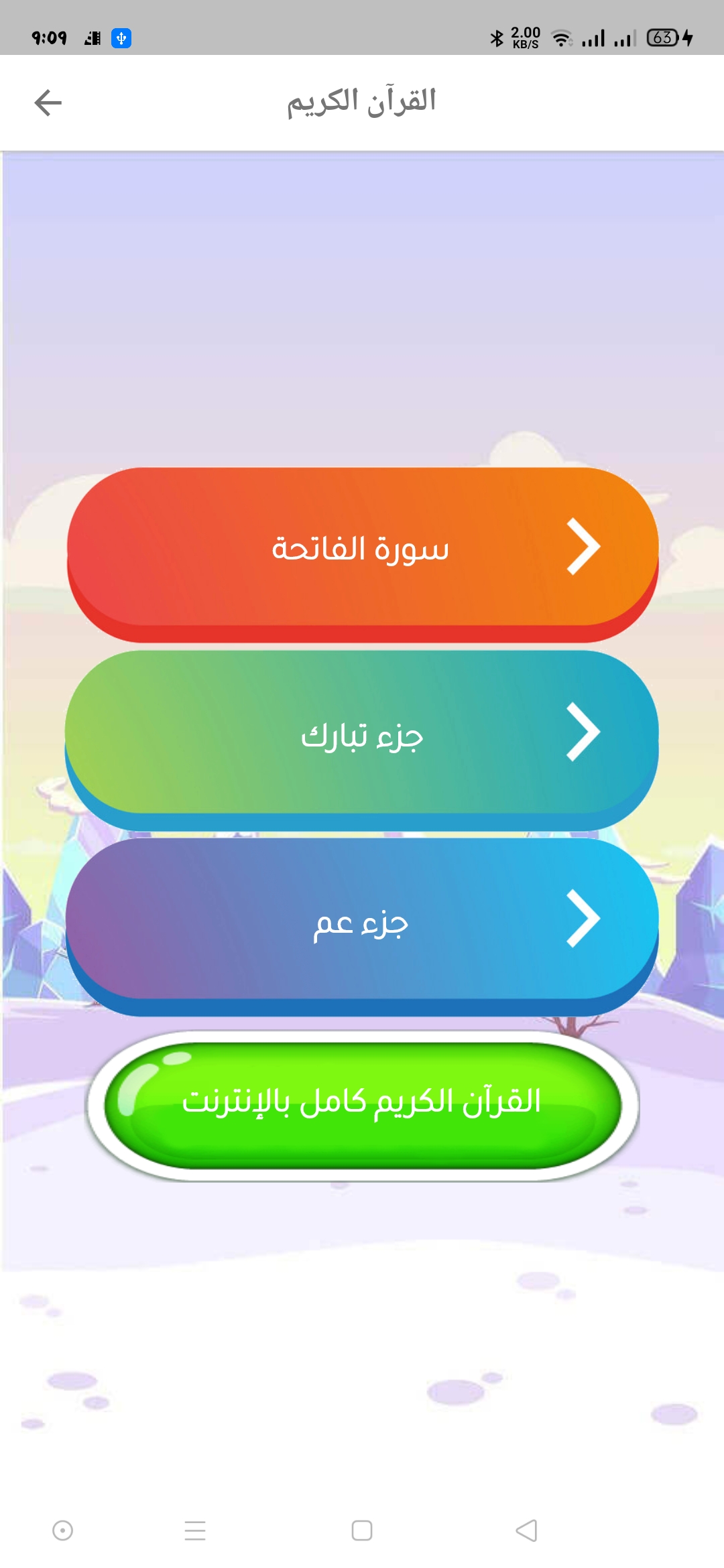Tap the system back triangle
This screenshot has height=1568, width=724.
[527, 1530]
